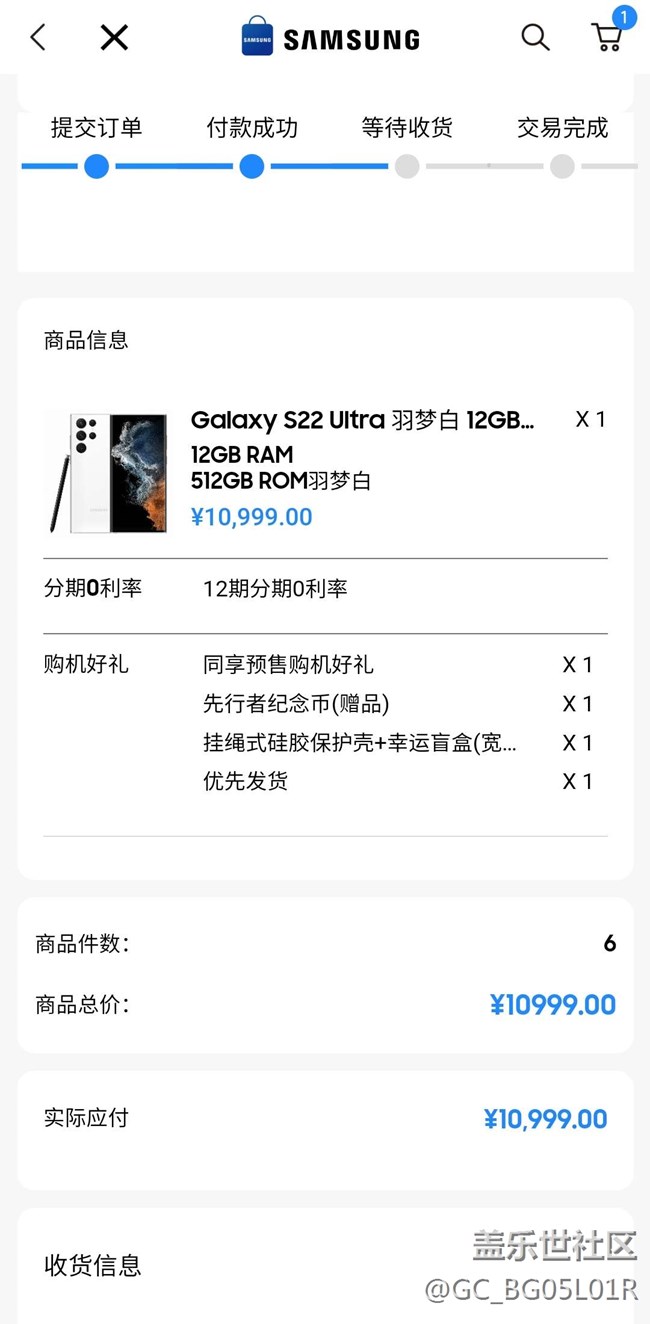Open the shopping cart
The width and height of the screenshot is (650, 1324).
(x=607, y=38)
